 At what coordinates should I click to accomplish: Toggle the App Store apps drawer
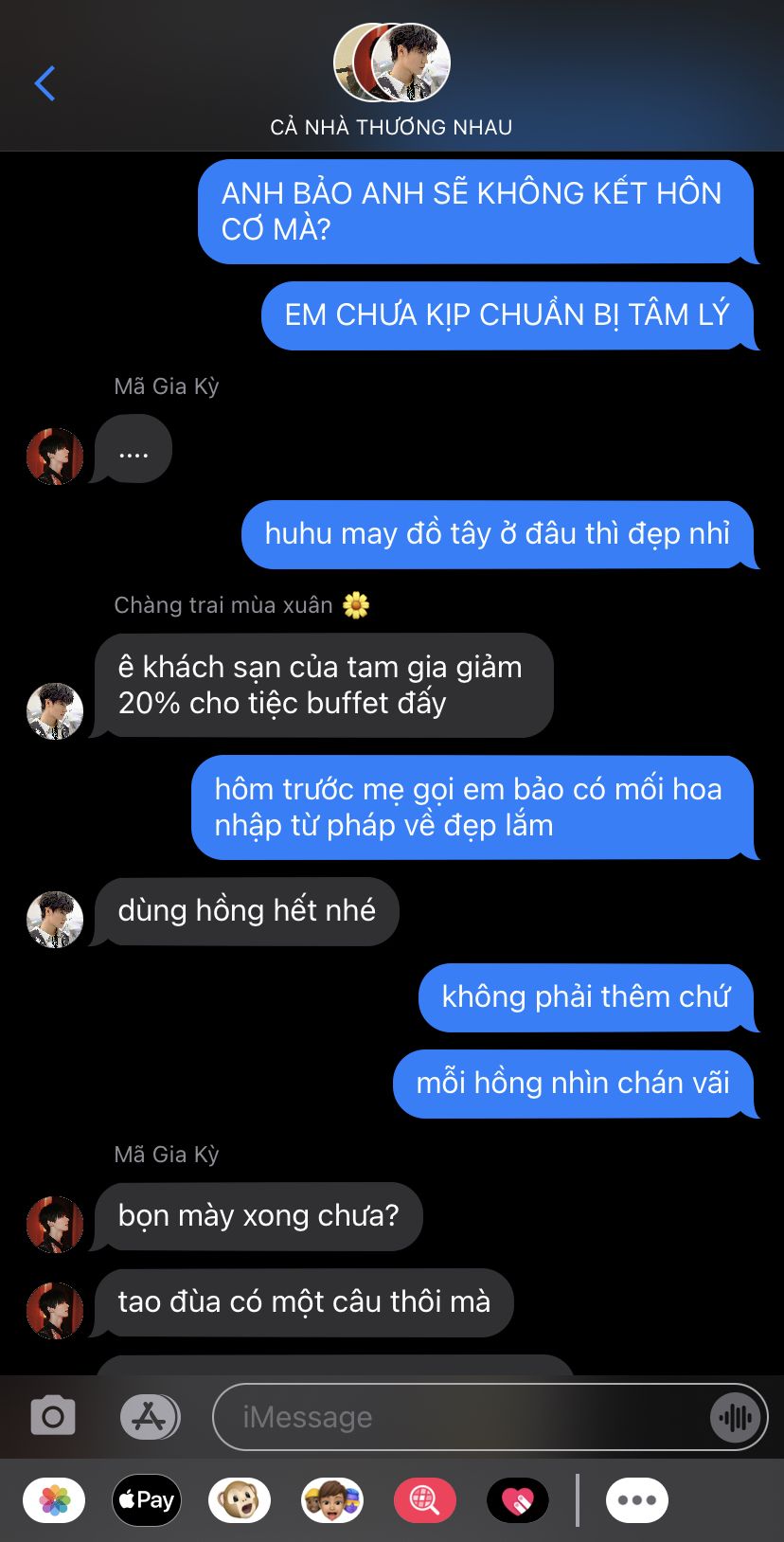150,1417
